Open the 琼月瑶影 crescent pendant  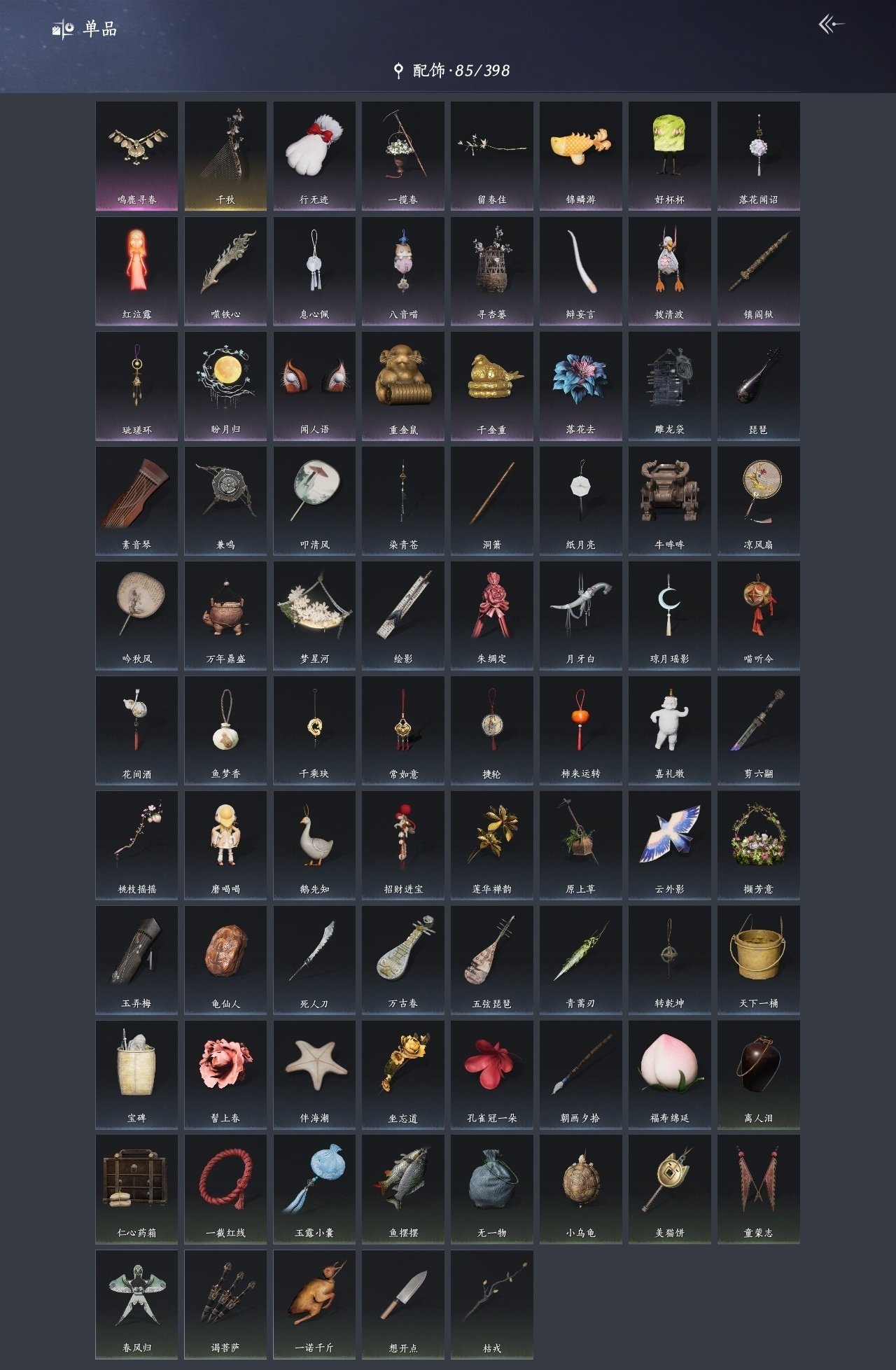click(669, 615)
